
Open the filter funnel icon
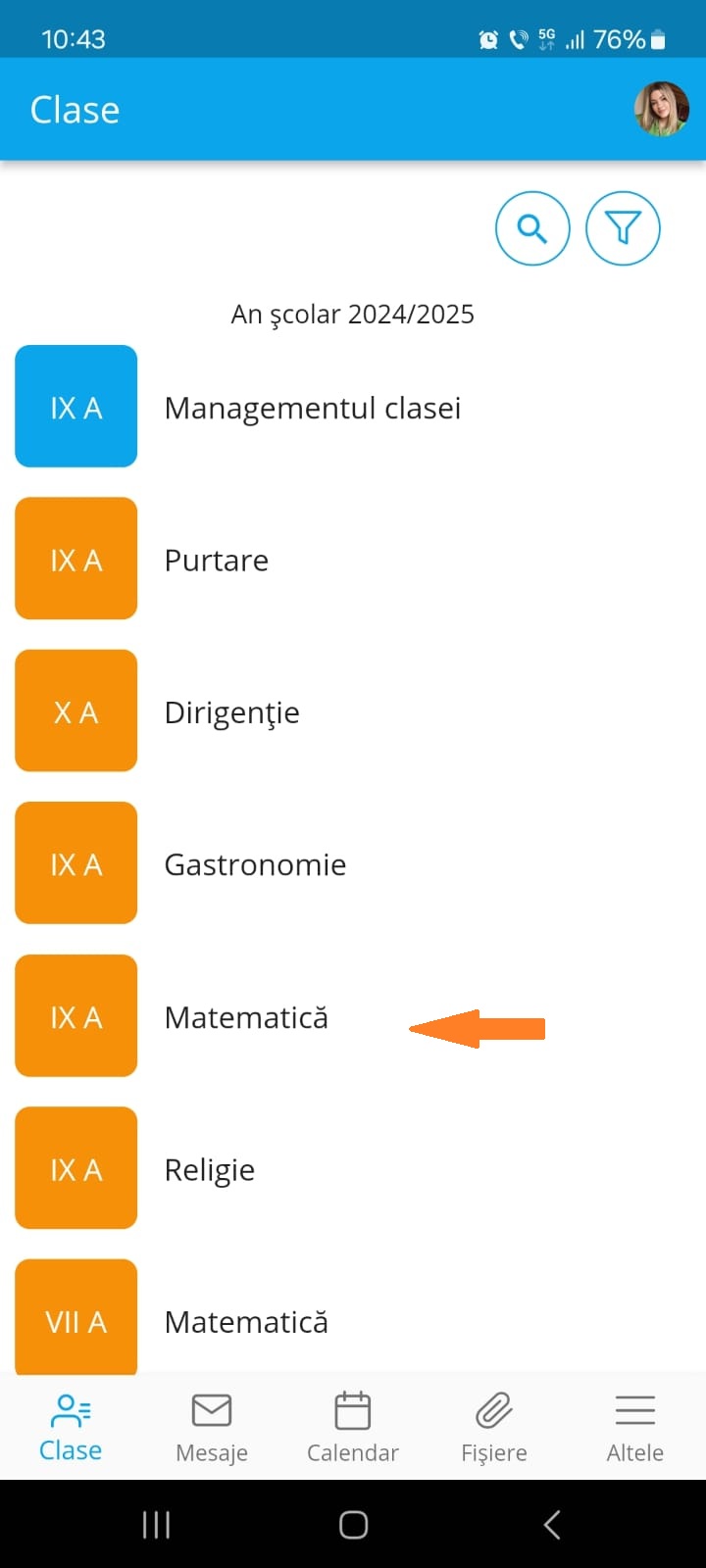click(x=623, y=228)
